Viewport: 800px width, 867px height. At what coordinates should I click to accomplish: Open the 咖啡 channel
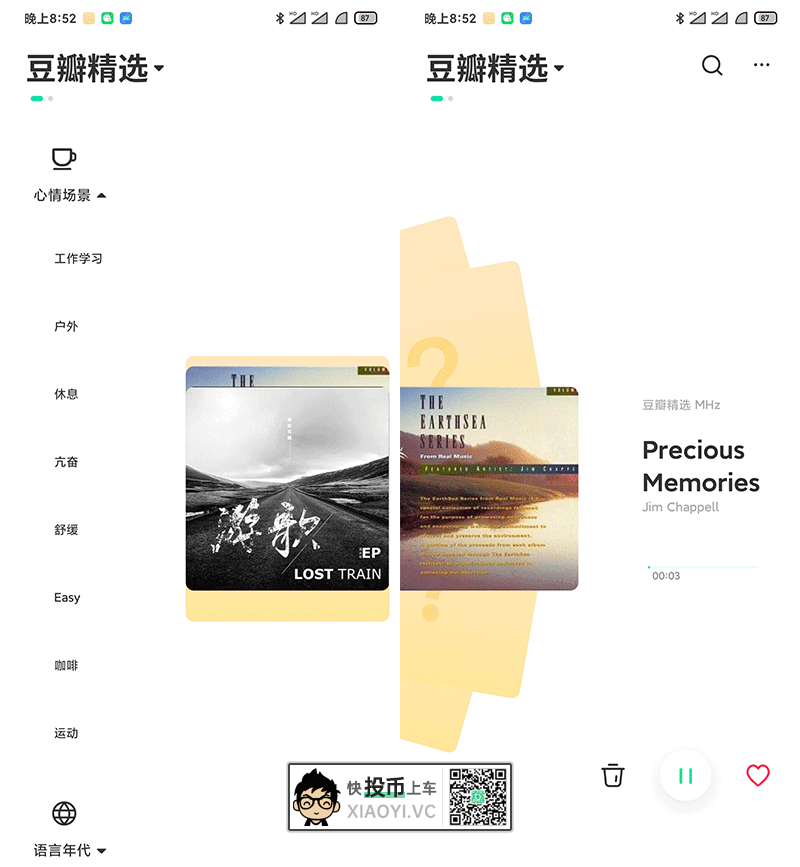pyautogui.click(x=66, y=666)
